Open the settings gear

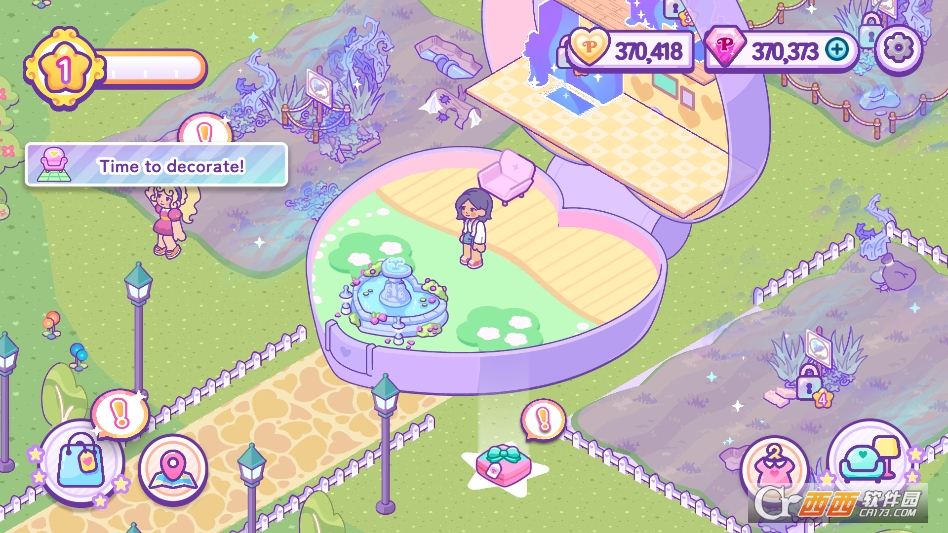tap(898, 49)
